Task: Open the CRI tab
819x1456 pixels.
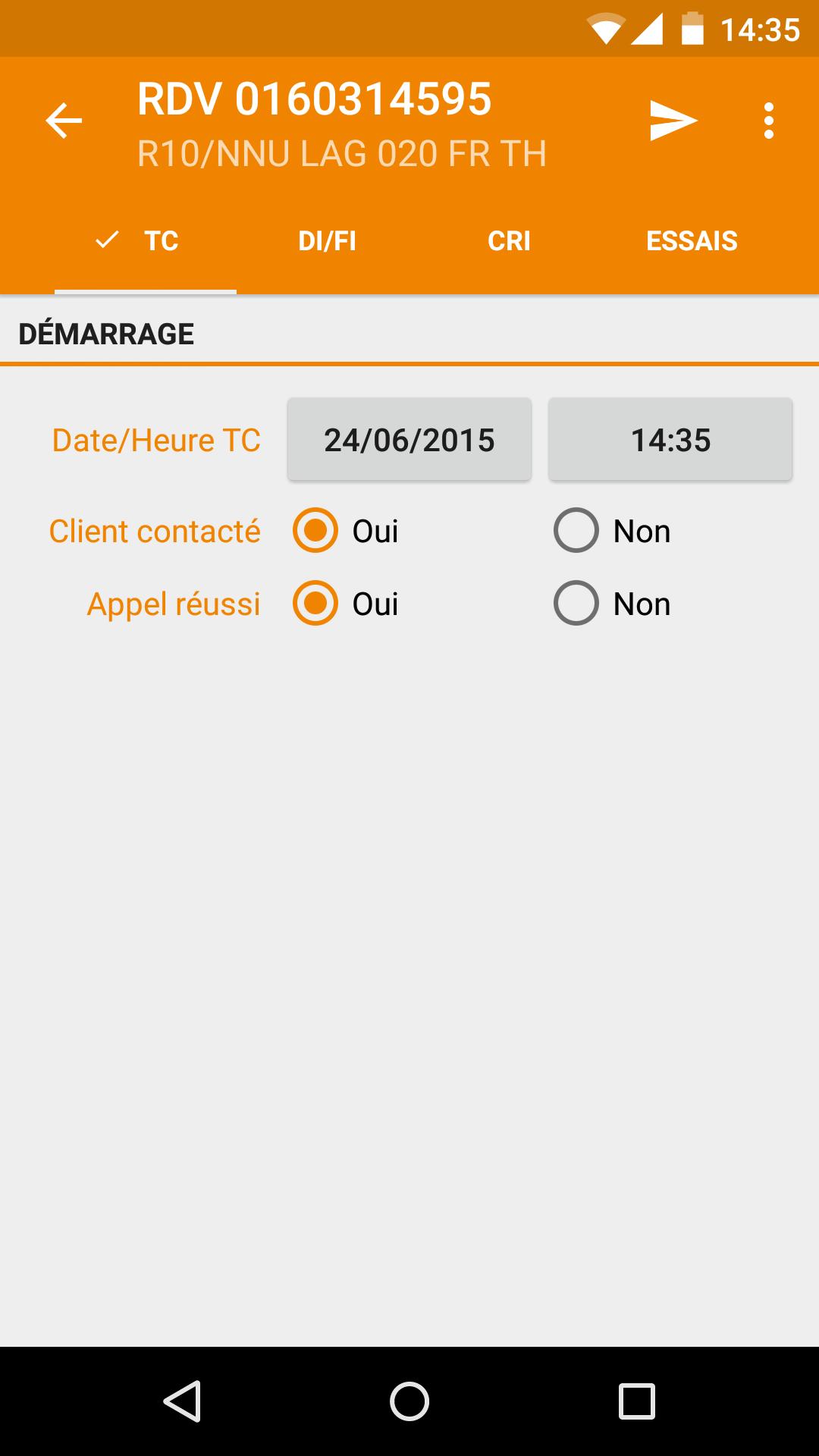Action: click(x=509, y=240)
